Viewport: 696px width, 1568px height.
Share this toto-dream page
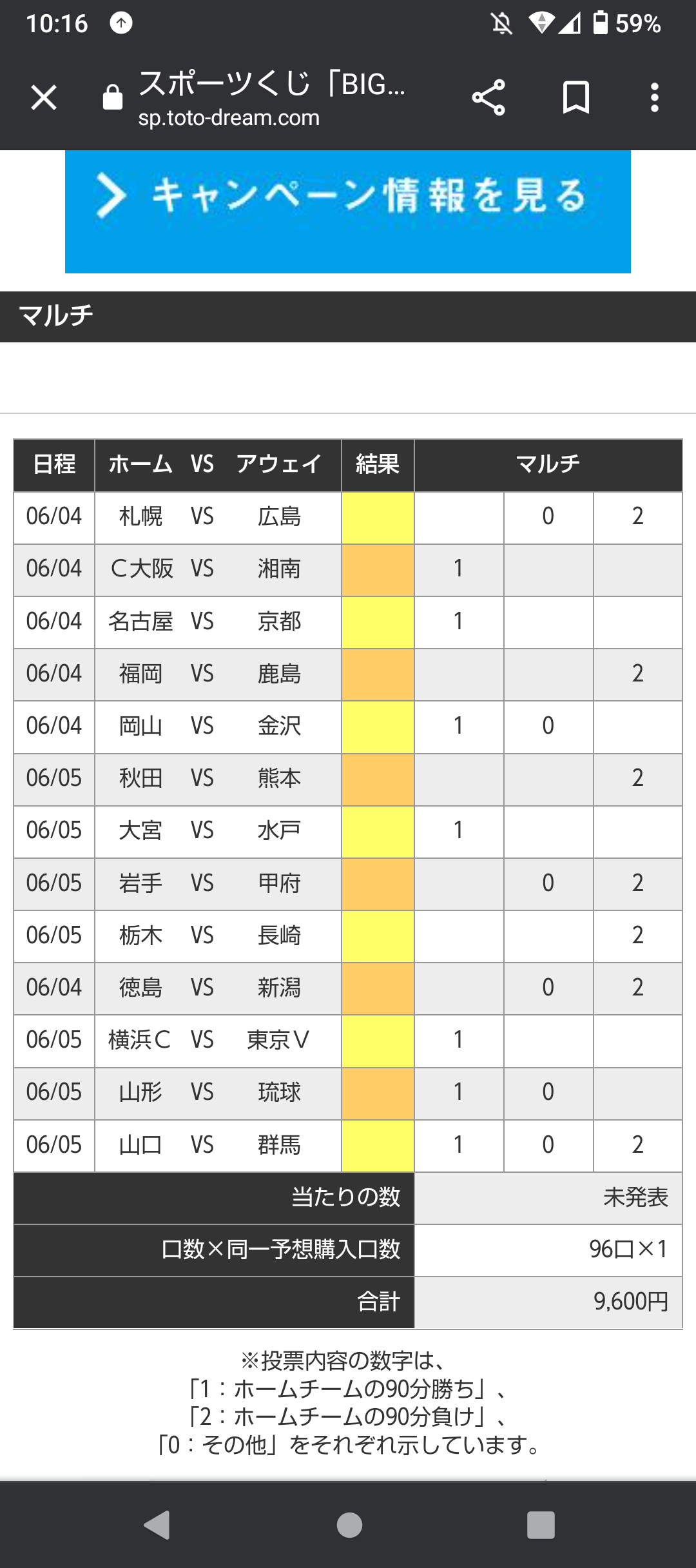(488, 98)
